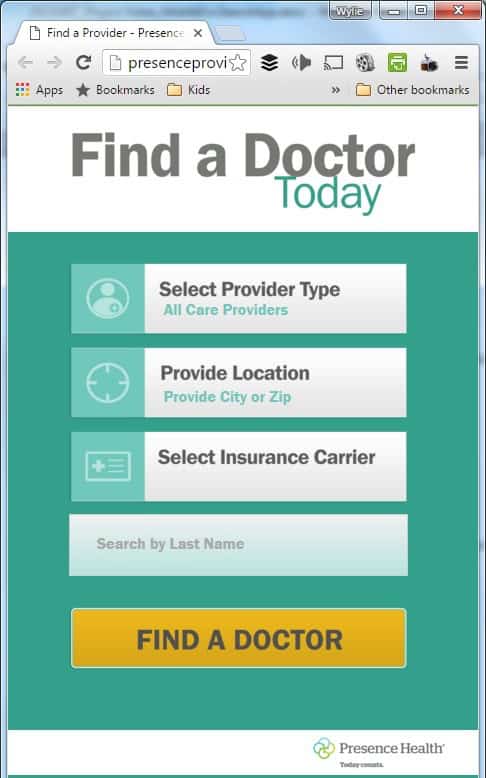Open the Select Provider Type dropdown

239,299
